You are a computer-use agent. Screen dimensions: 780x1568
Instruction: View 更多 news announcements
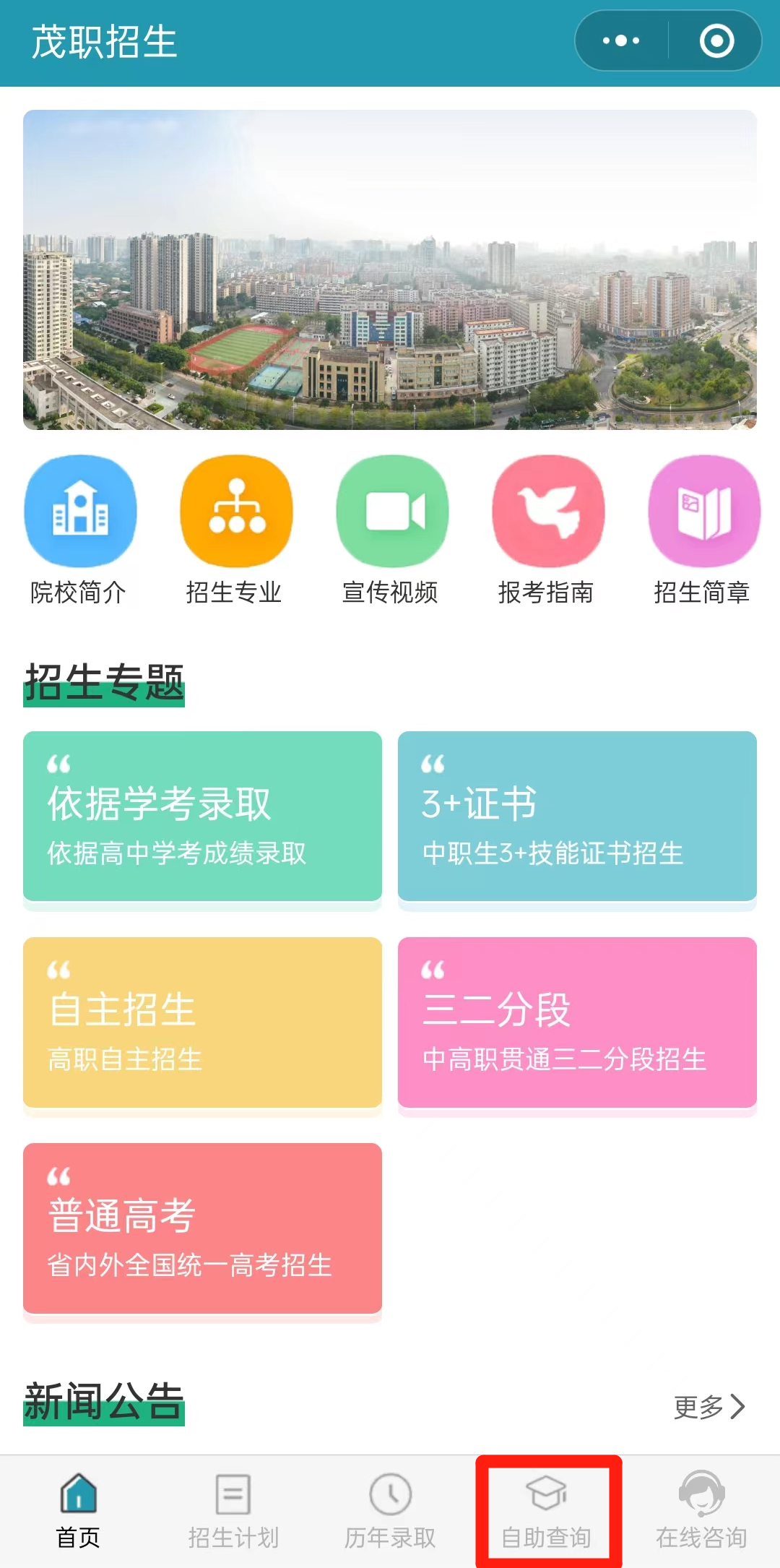(x=709, y=1407)
